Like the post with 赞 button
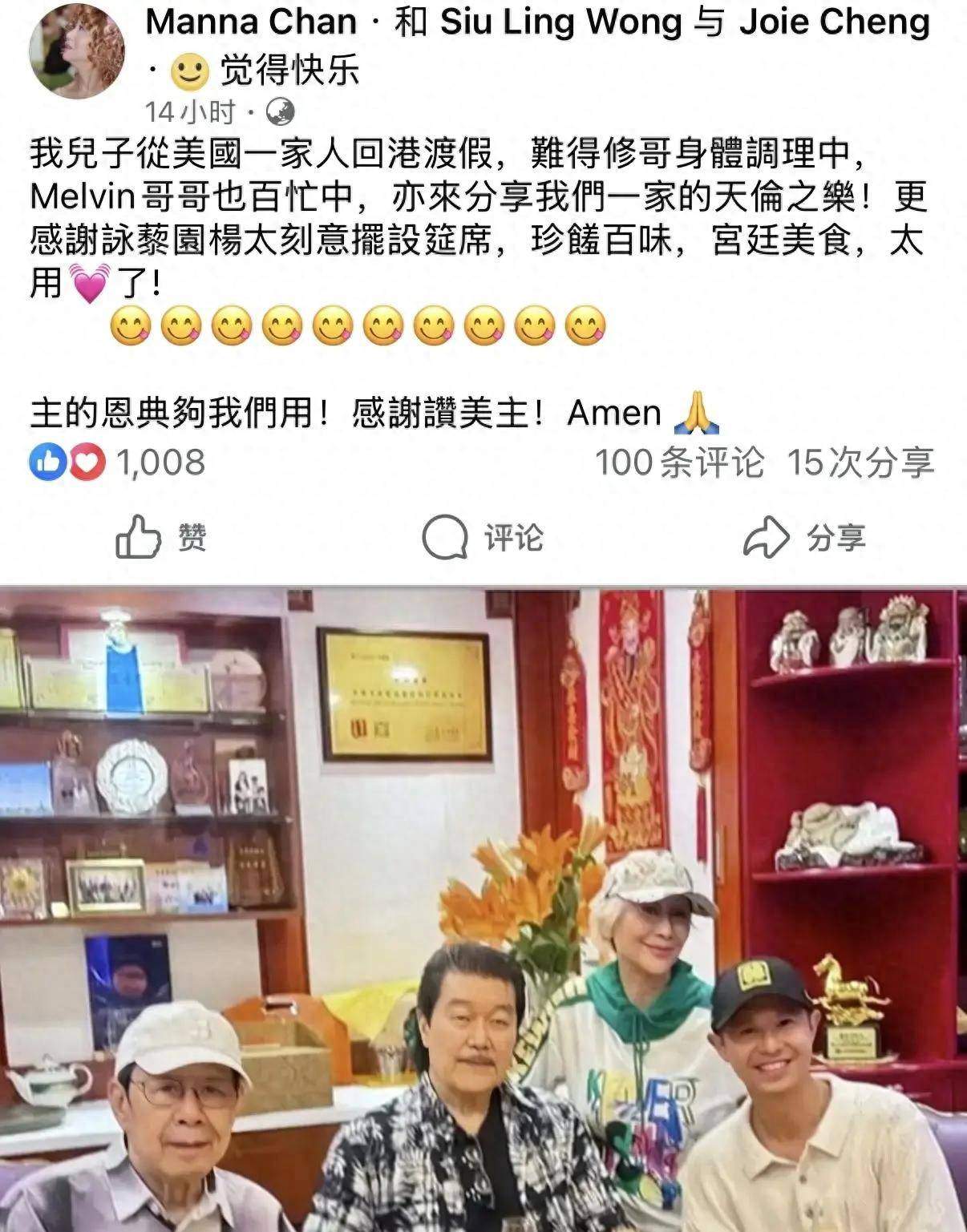967x1232 pixels. tap(161, 536)
